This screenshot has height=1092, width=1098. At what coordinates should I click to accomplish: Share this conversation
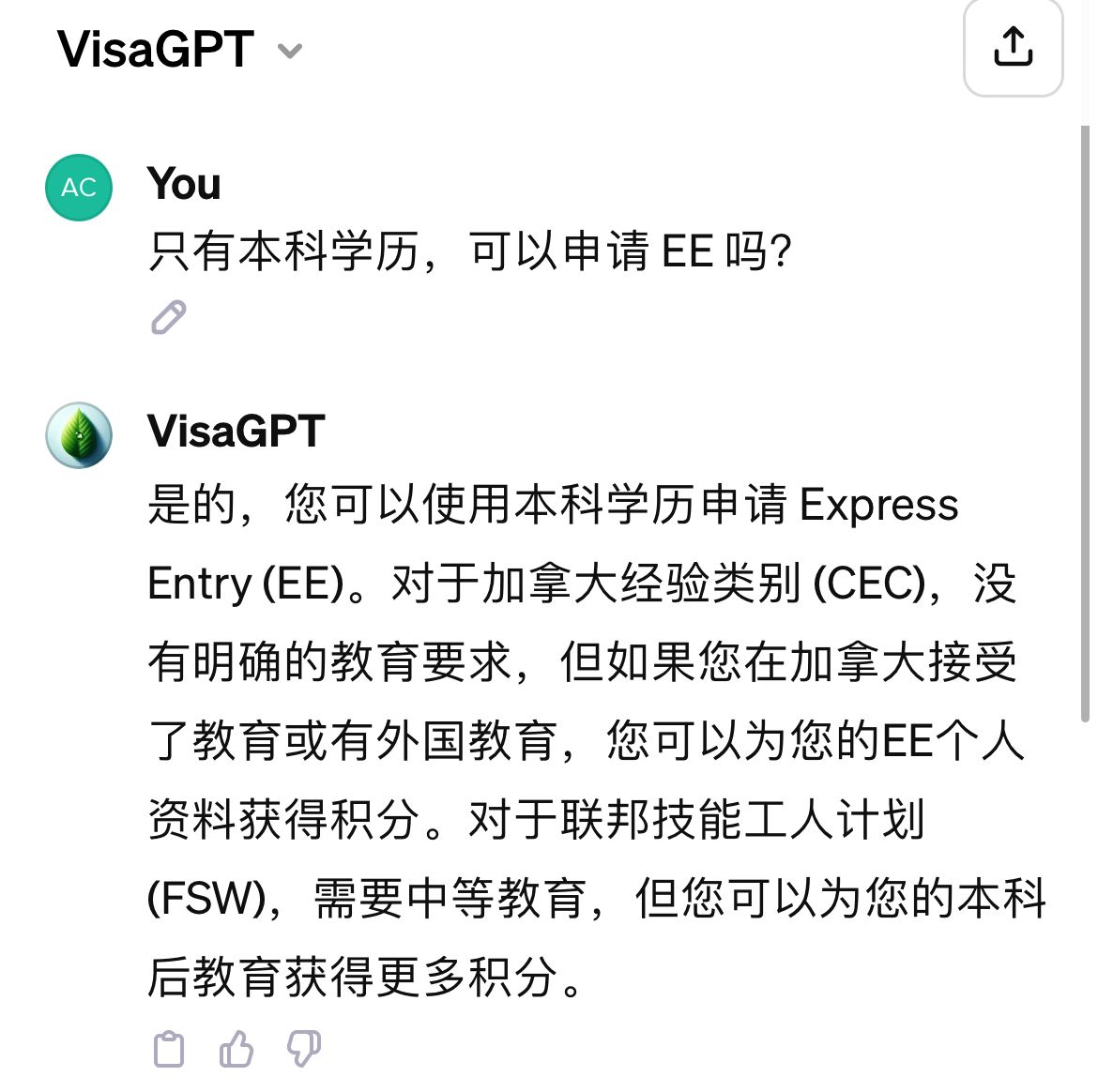[1013, 47]
